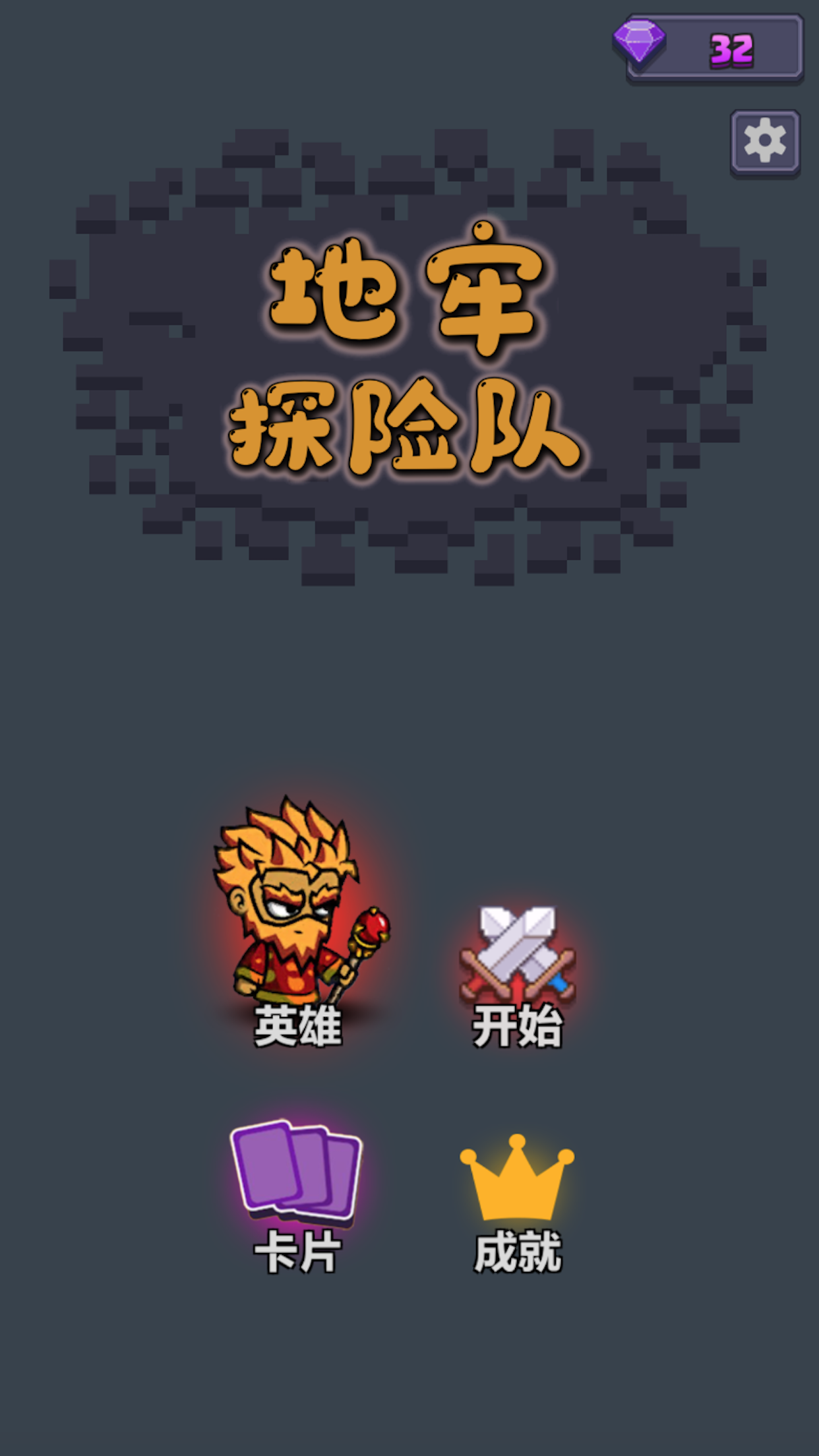
Task: Open the 英雄 hero menu
Action: [298, 923]
